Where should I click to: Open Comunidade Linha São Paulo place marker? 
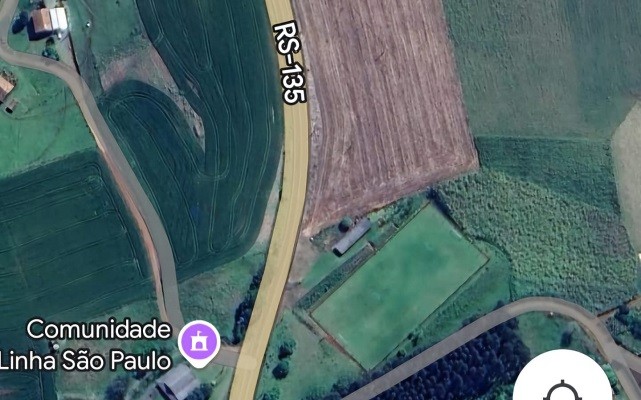(197, 342)
